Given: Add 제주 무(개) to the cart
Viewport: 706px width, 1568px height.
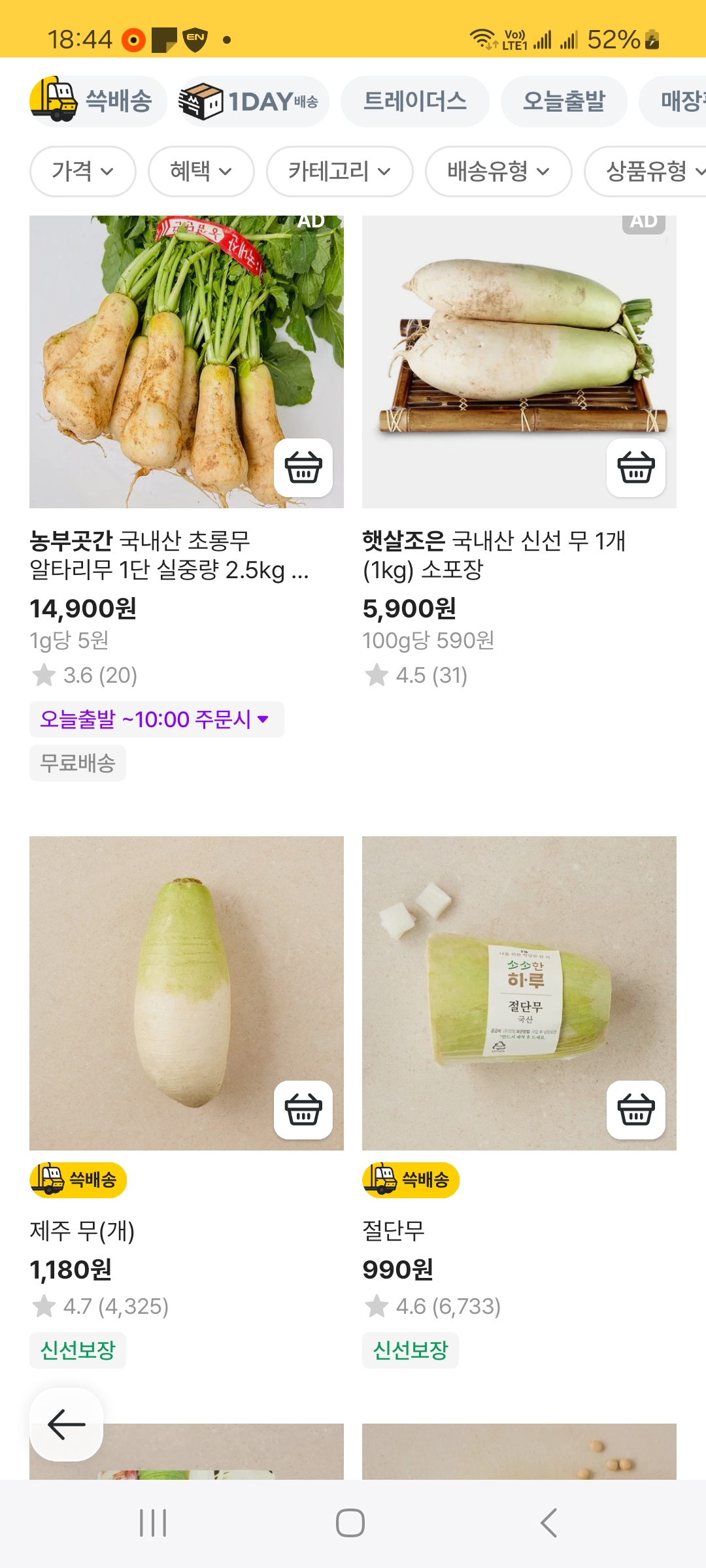Looking at the screenshot, I should click(x=303, y=1110).
